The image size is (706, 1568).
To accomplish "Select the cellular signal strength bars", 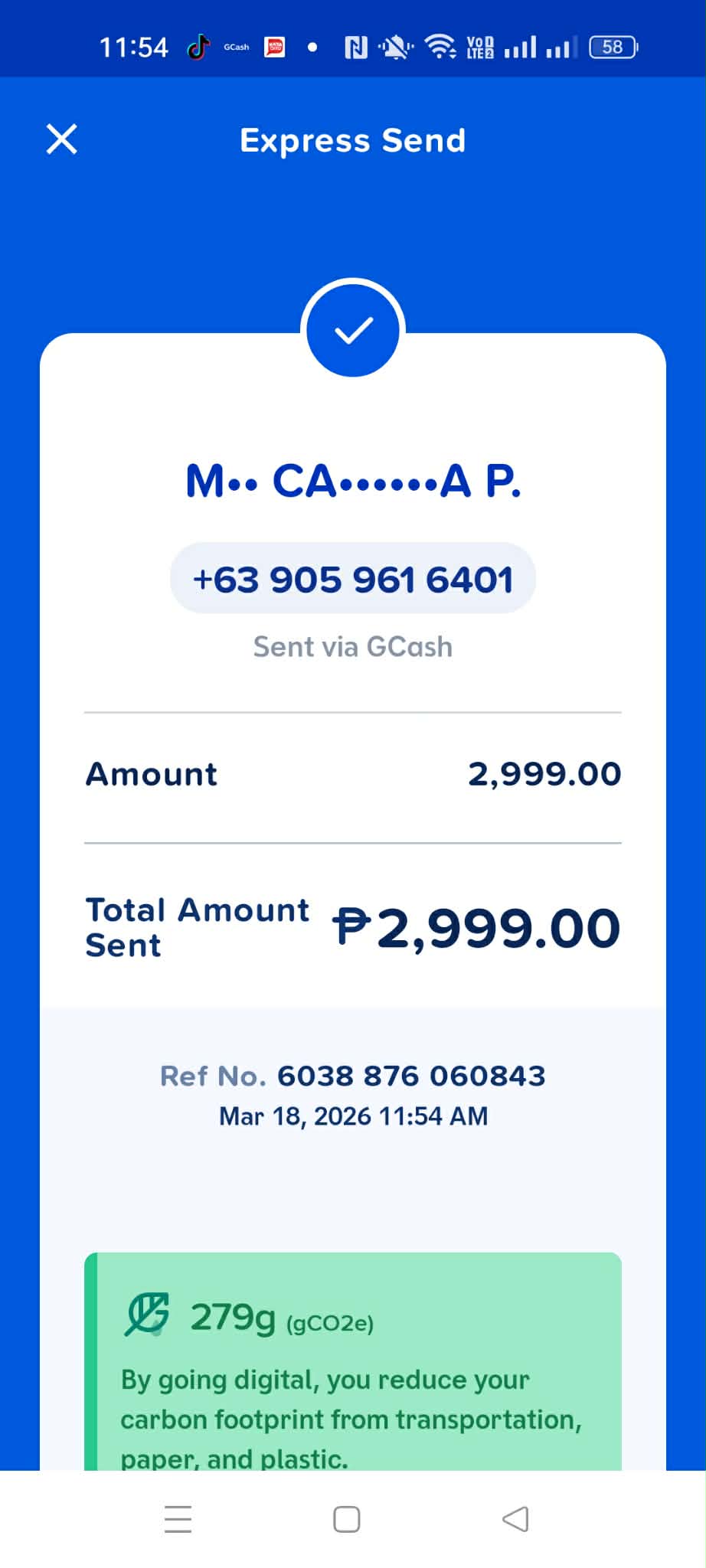I will tap(521, 47).
